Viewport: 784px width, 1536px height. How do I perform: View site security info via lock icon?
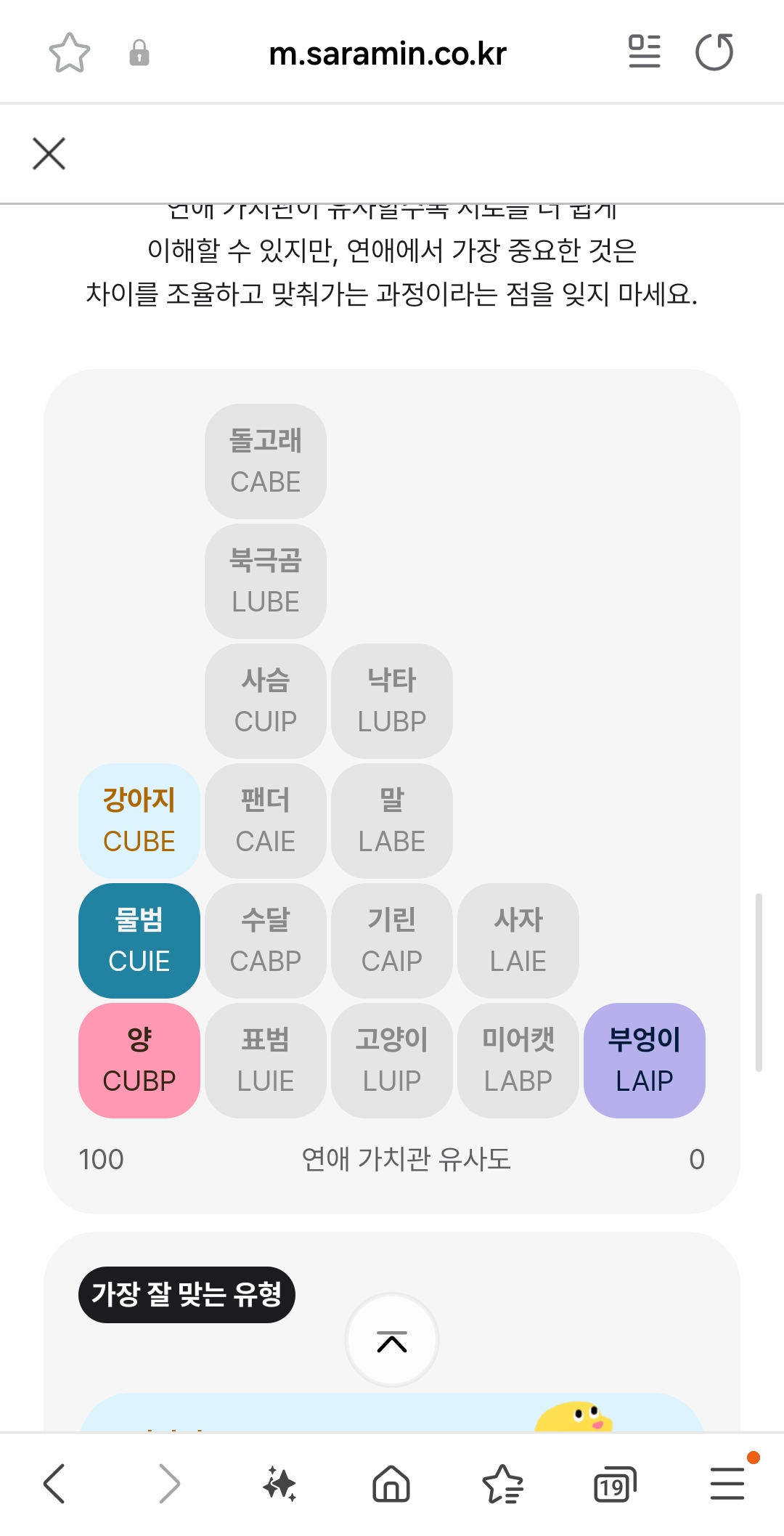[139, 52]
